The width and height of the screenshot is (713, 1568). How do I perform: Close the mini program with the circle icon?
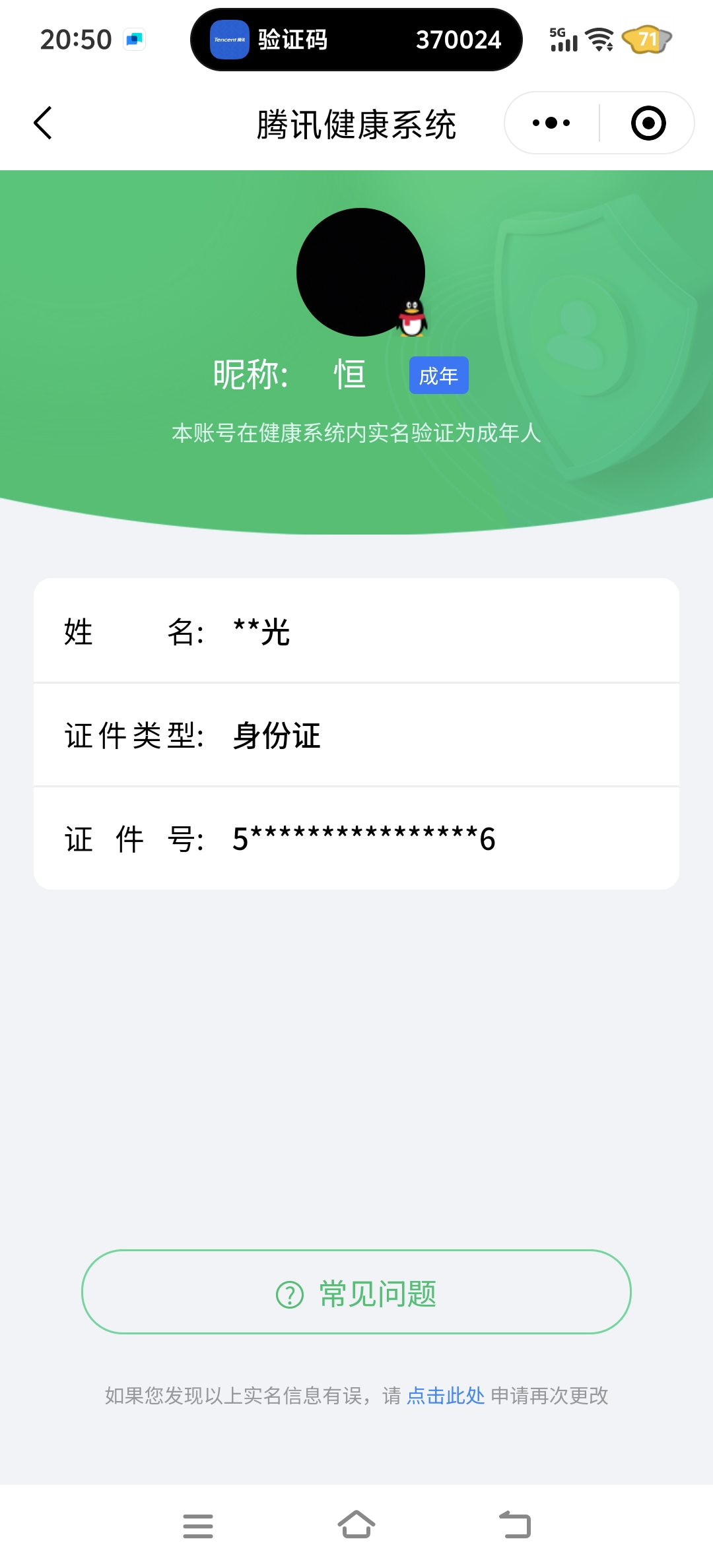(x=648, y=123)
